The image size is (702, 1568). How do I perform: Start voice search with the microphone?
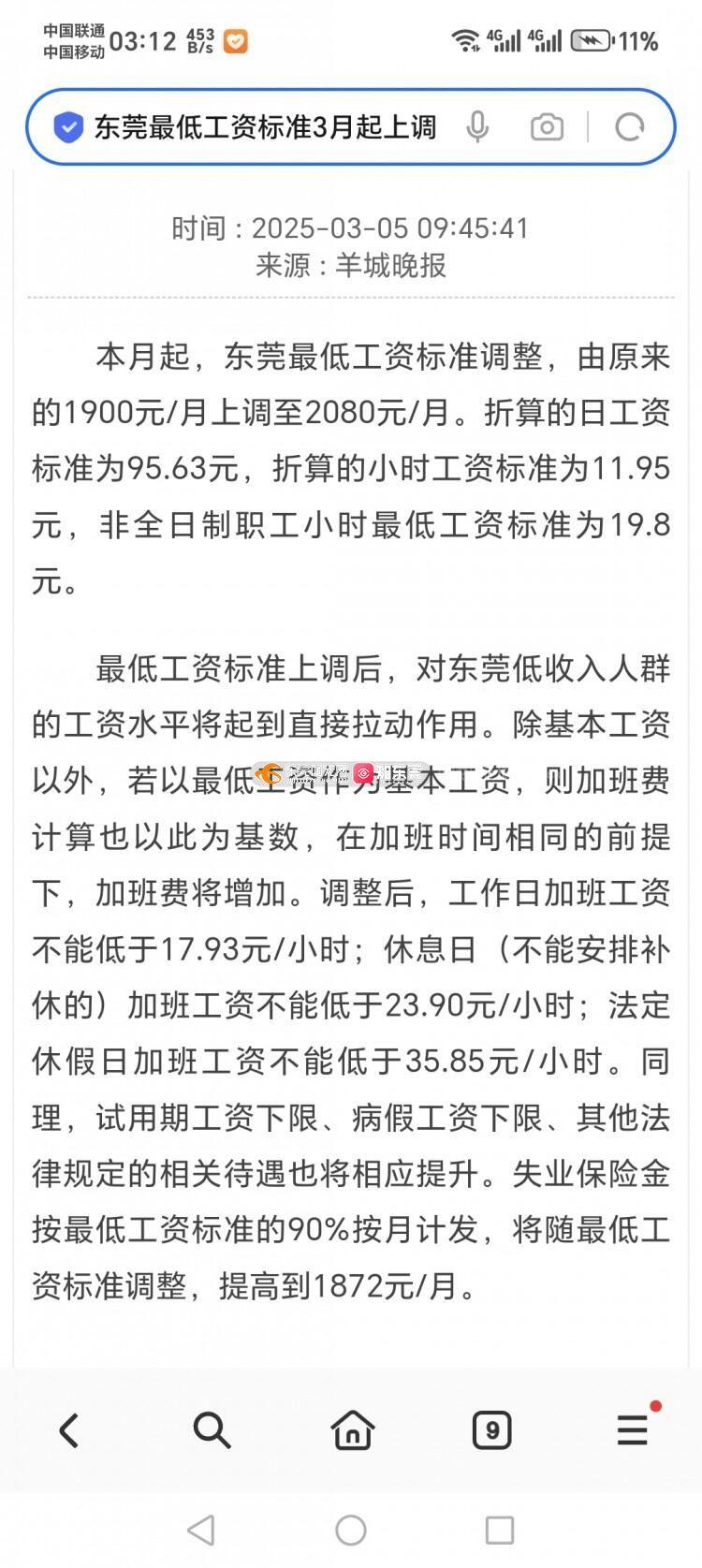tap(477, 126)
